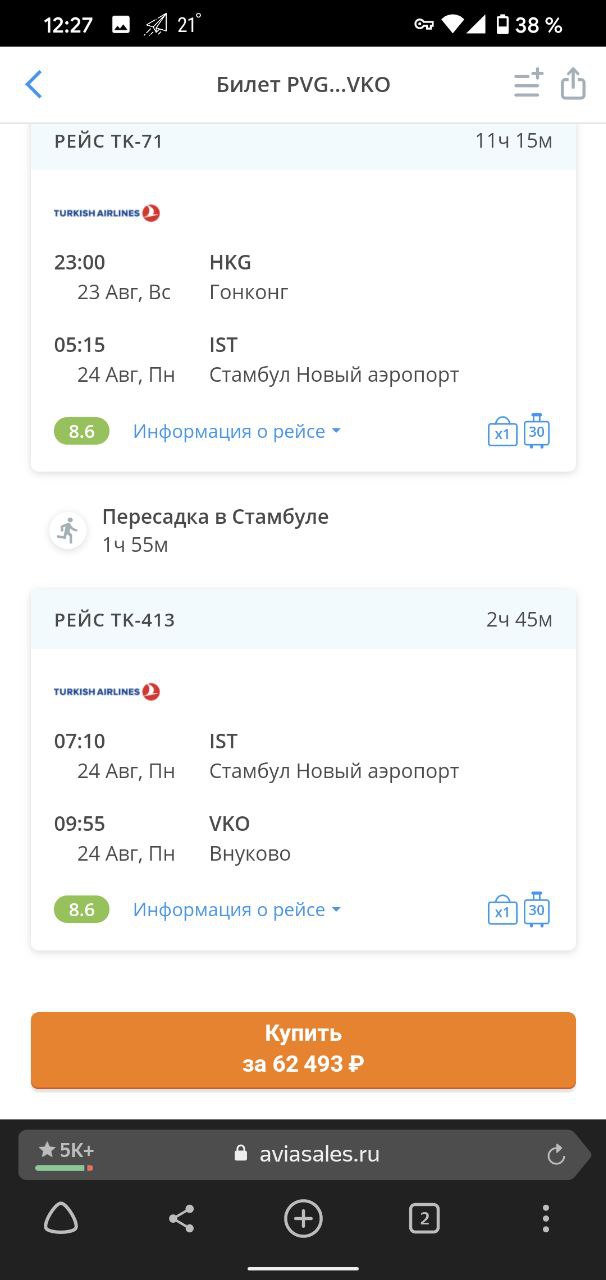Add this ticket to the list
Image resolution: width=606 pixels, height=1280 pixels.
click(528, 83)
